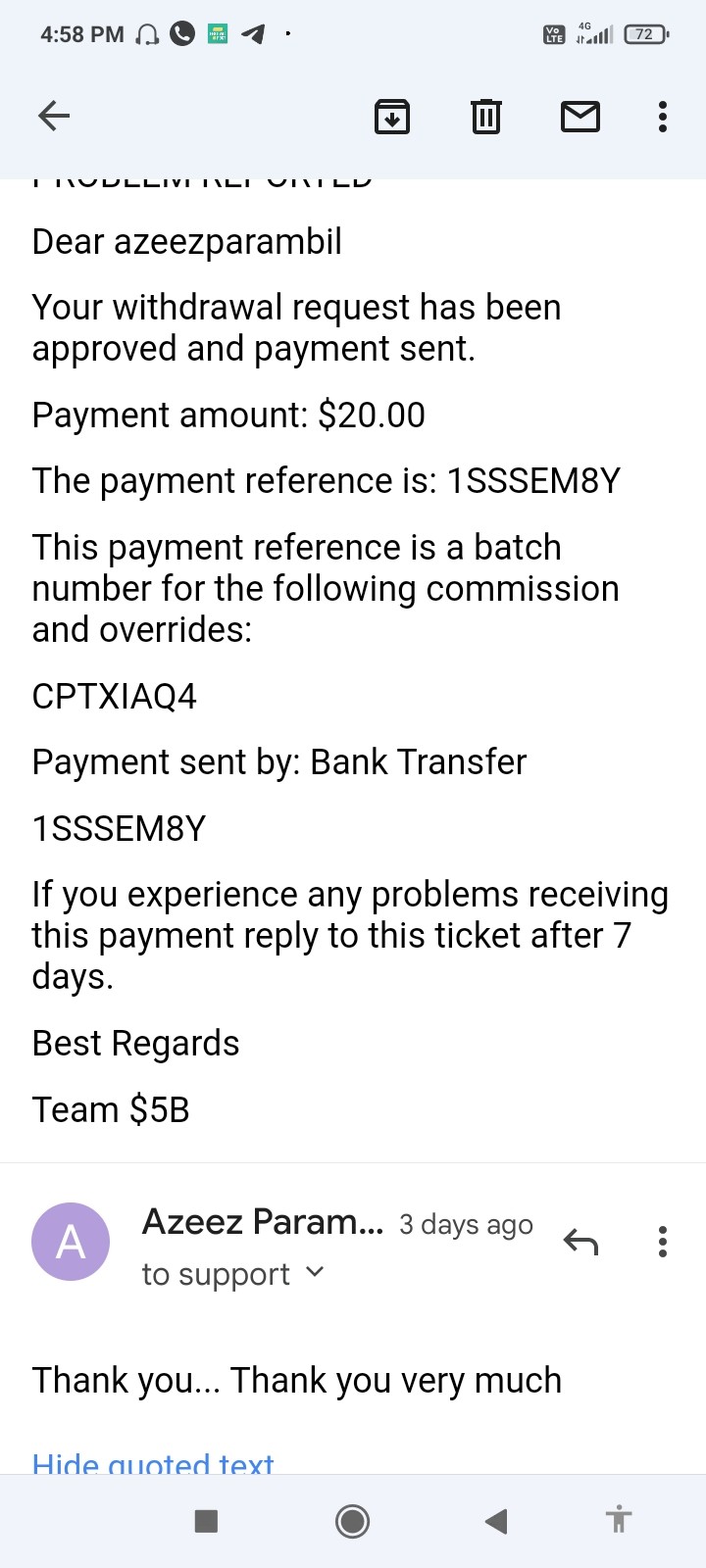Mark the email as unread
Image resolution: width=706 pixels, height=1568 pixels.
pos(580,117)
